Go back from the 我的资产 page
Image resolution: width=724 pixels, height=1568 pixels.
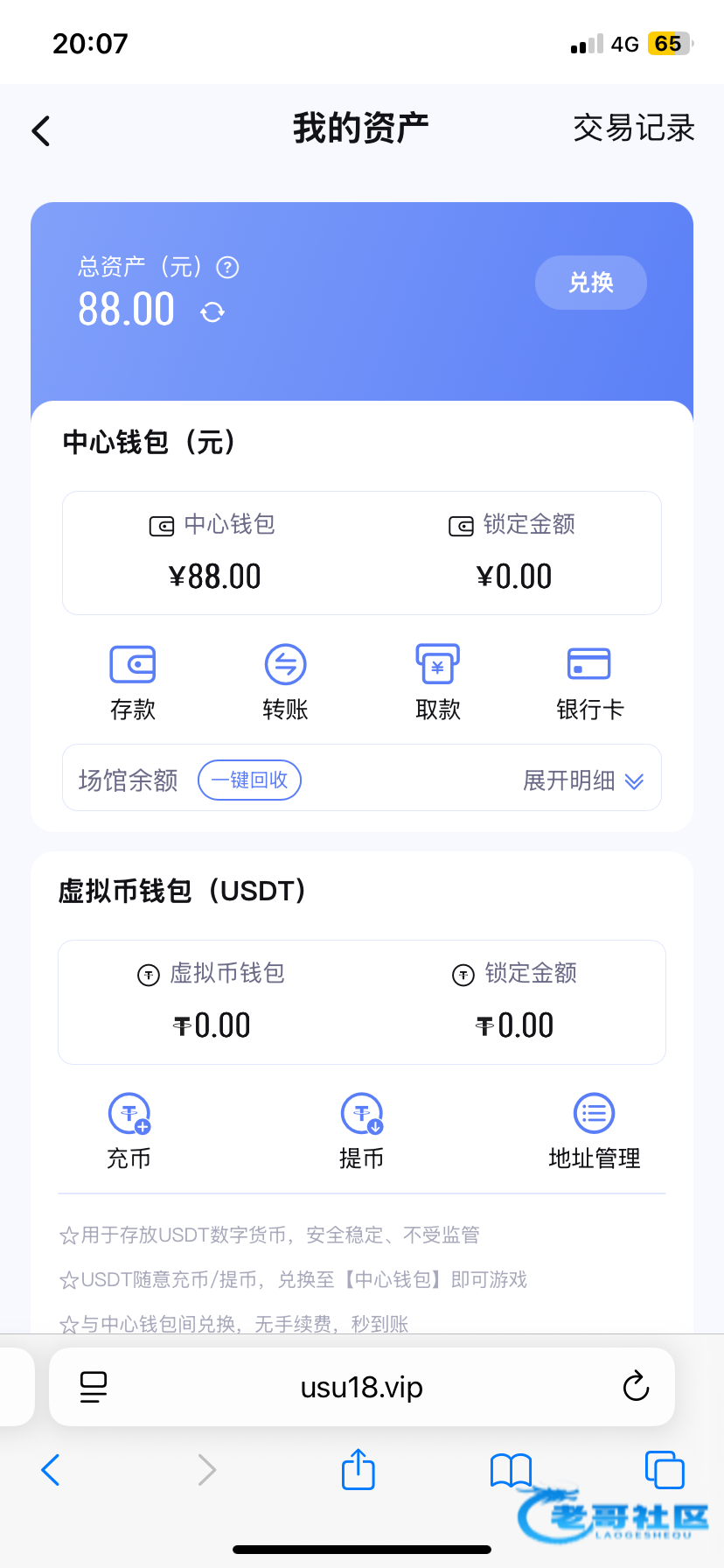[41, 131]
